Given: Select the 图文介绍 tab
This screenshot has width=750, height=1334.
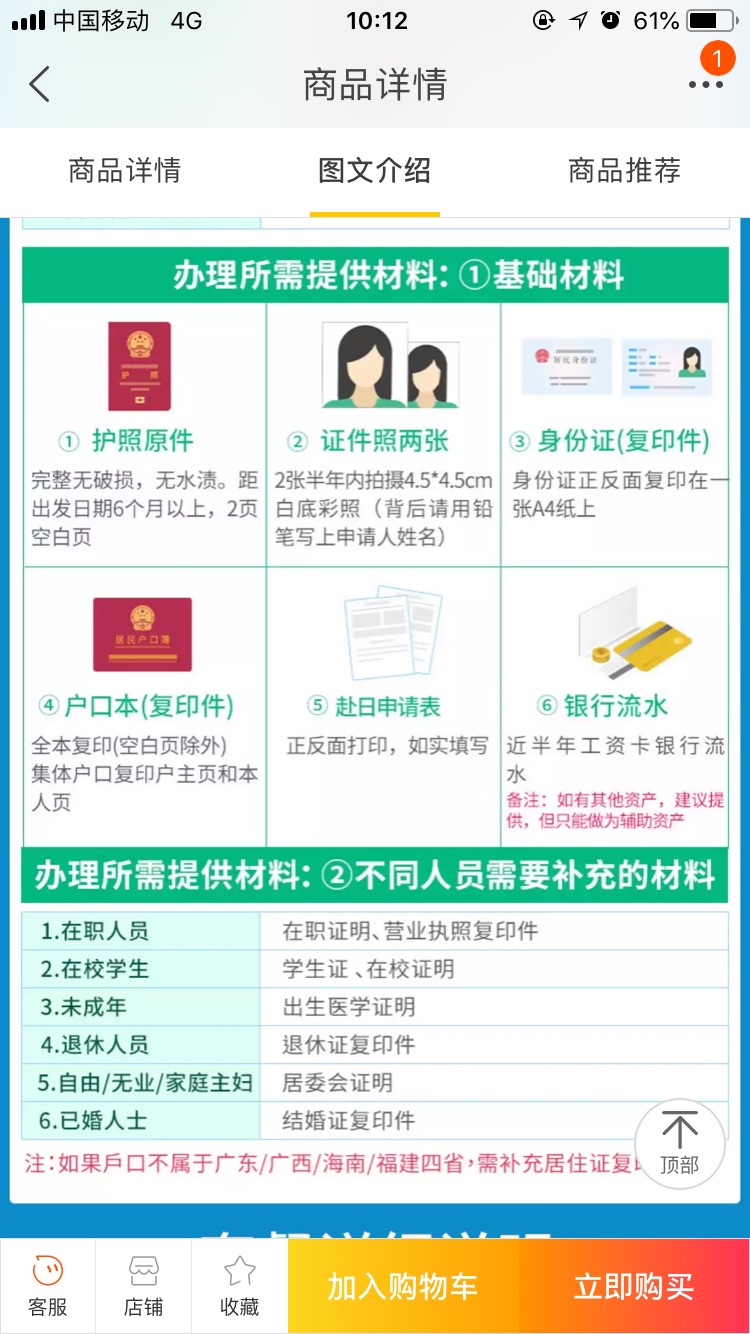Looking at the screenshot, I should pyautogui.click(x=375, y=170).
